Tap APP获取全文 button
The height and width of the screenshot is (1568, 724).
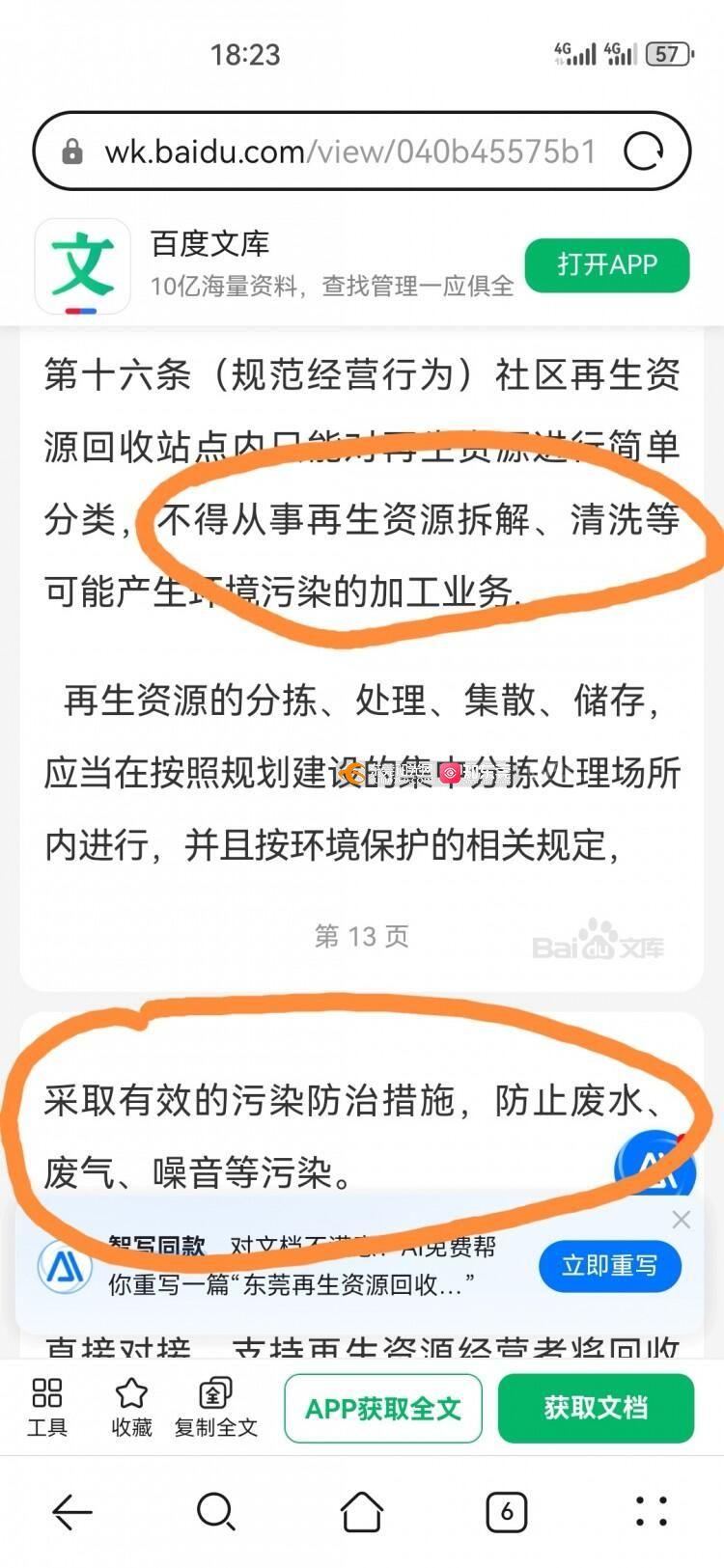pos(383,1408)
